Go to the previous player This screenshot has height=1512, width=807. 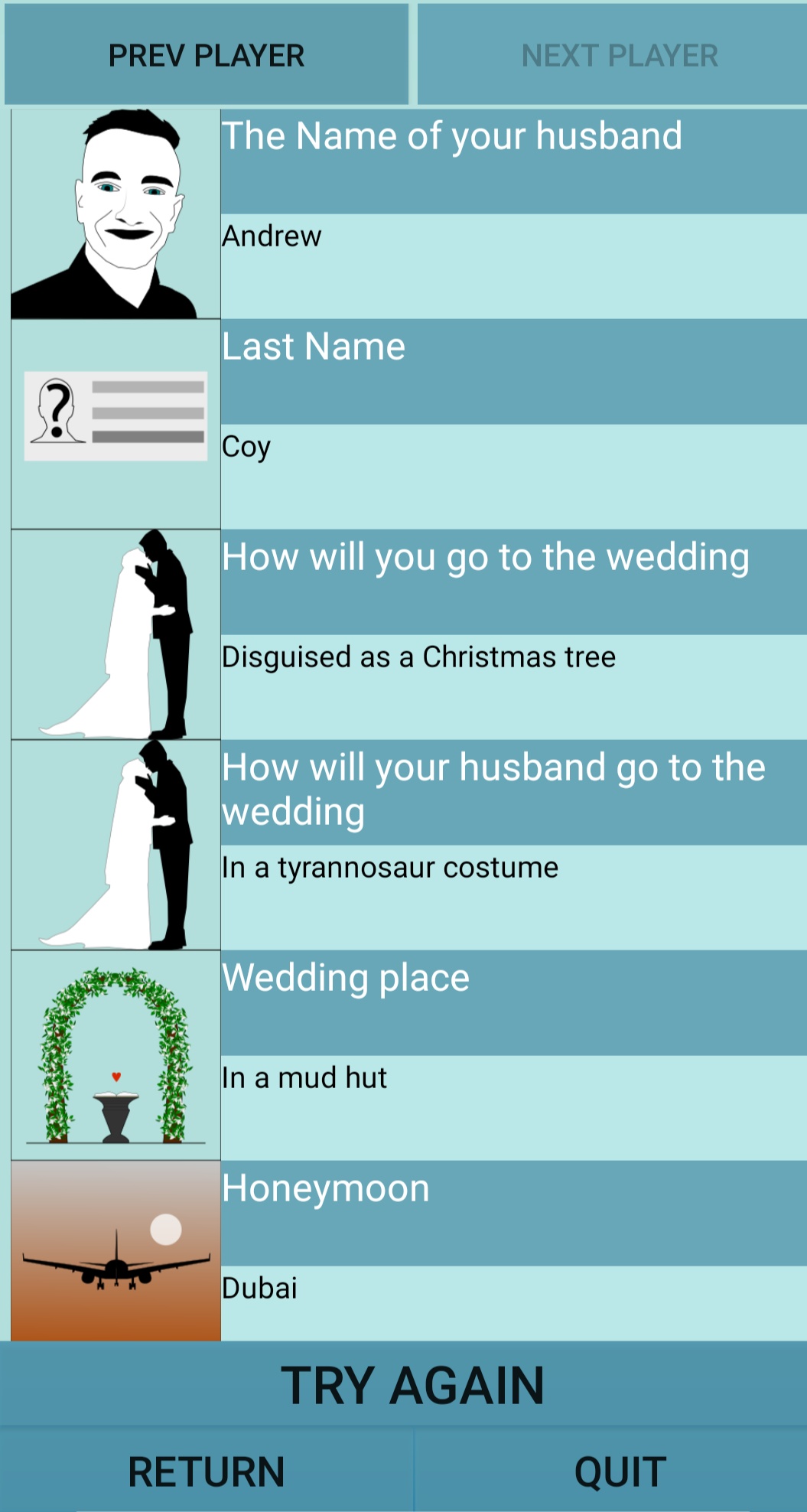point(207,54)
